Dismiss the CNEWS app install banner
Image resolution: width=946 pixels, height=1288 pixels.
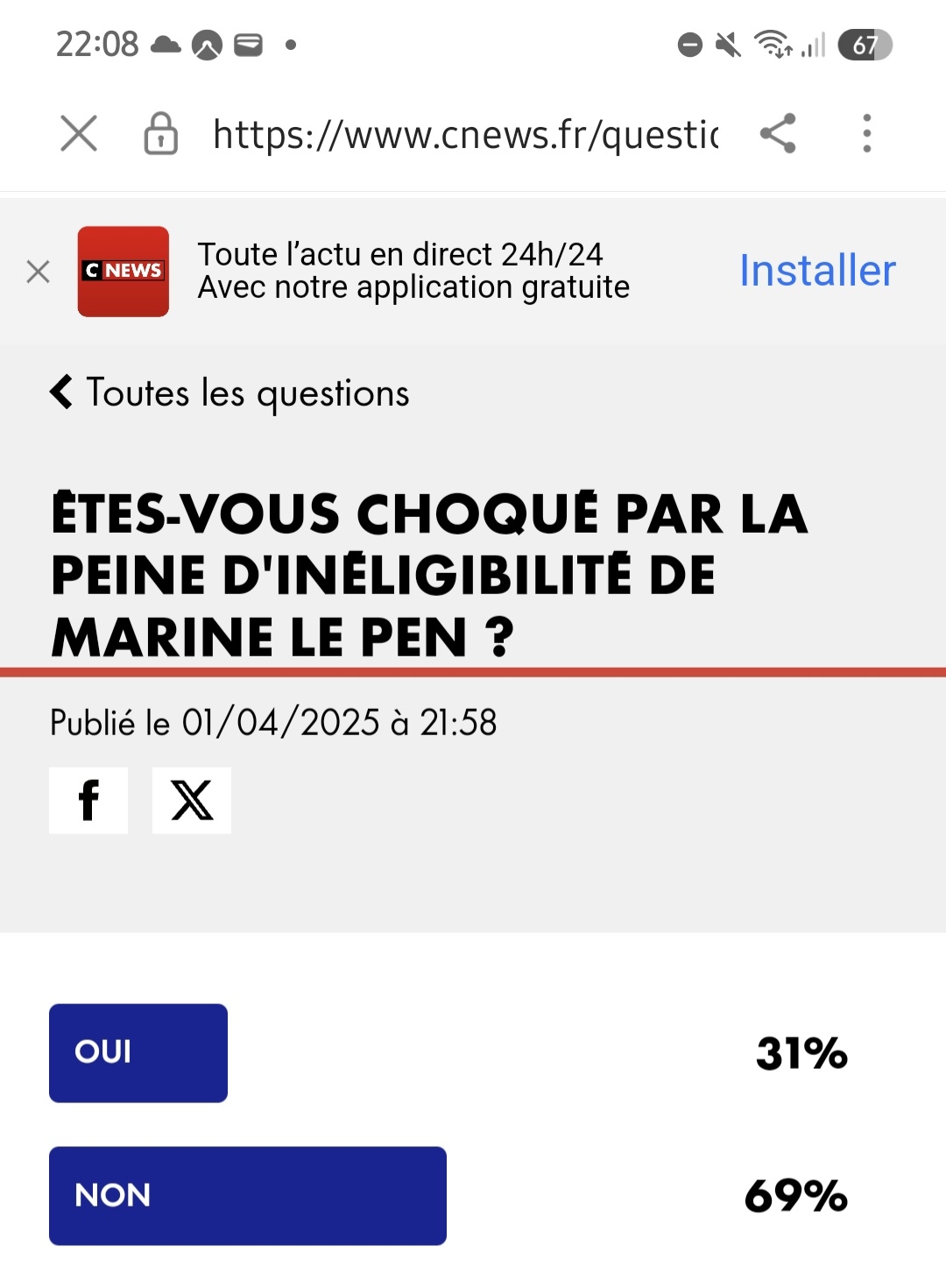pyautogui.click(x=38, y=272)
